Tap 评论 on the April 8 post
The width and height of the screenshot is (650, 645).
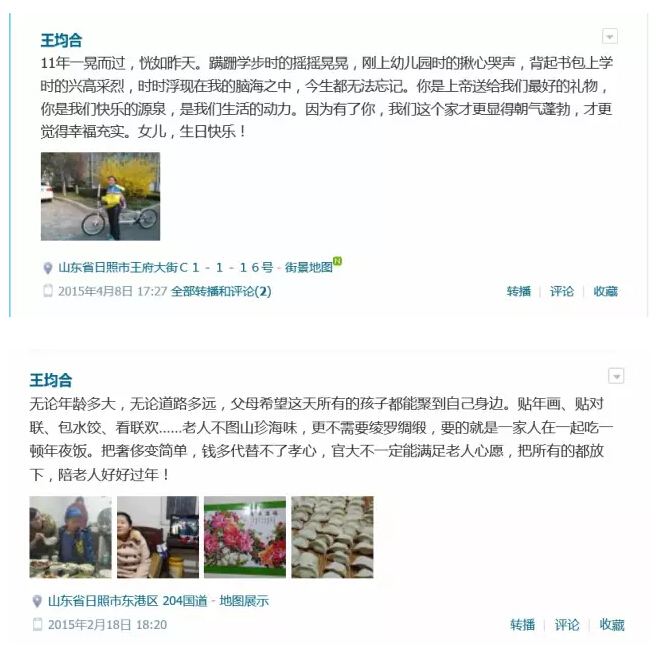(x=562, y=291)
